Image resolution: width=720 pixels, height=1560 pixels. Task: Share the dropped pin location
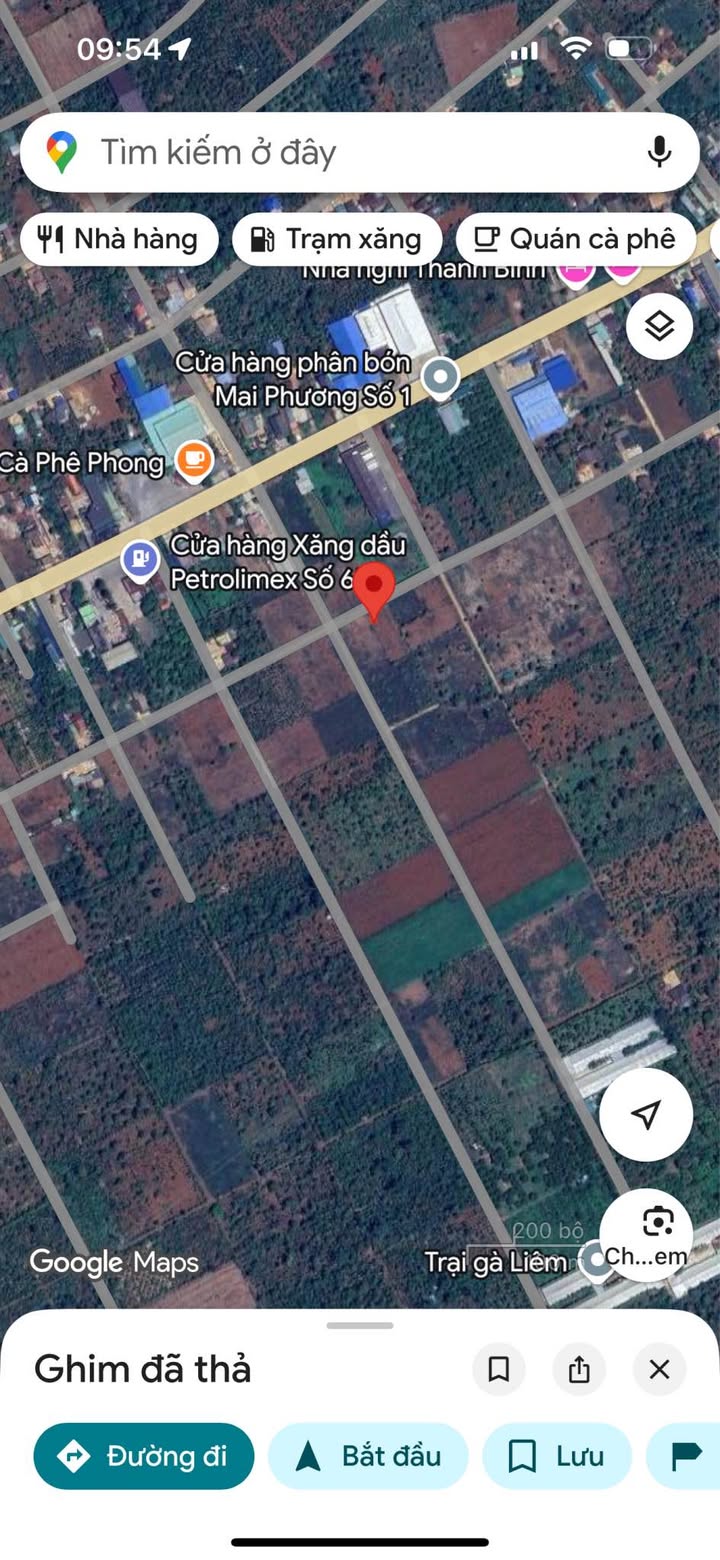pos(579,1369)
